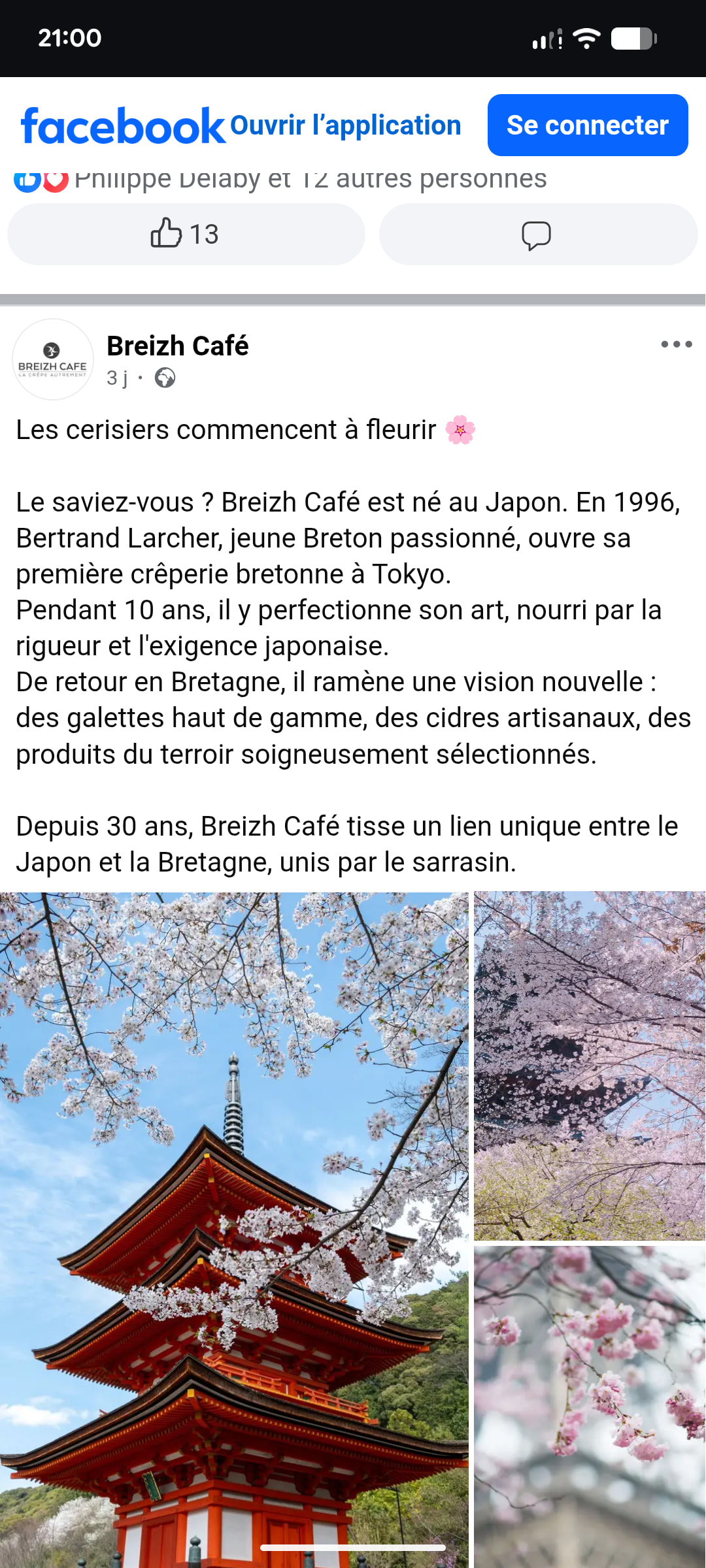Viewport: 706px width, 1568px height.
Task: View reactions from Philippe Delaby and others
Action: [310, 179]
